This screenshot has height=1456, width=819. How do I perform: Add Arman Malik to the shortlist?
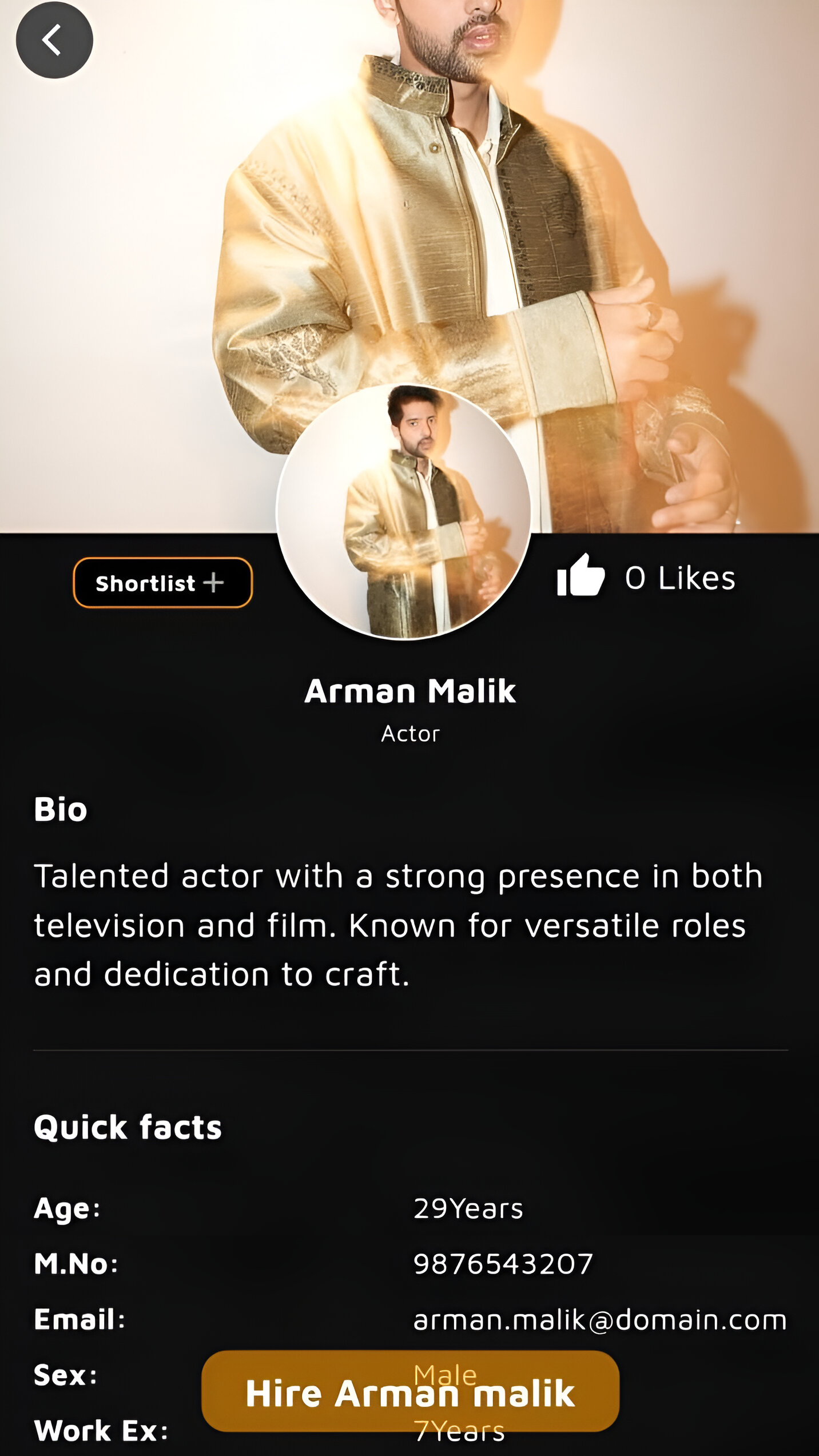[x=162, y=583]
